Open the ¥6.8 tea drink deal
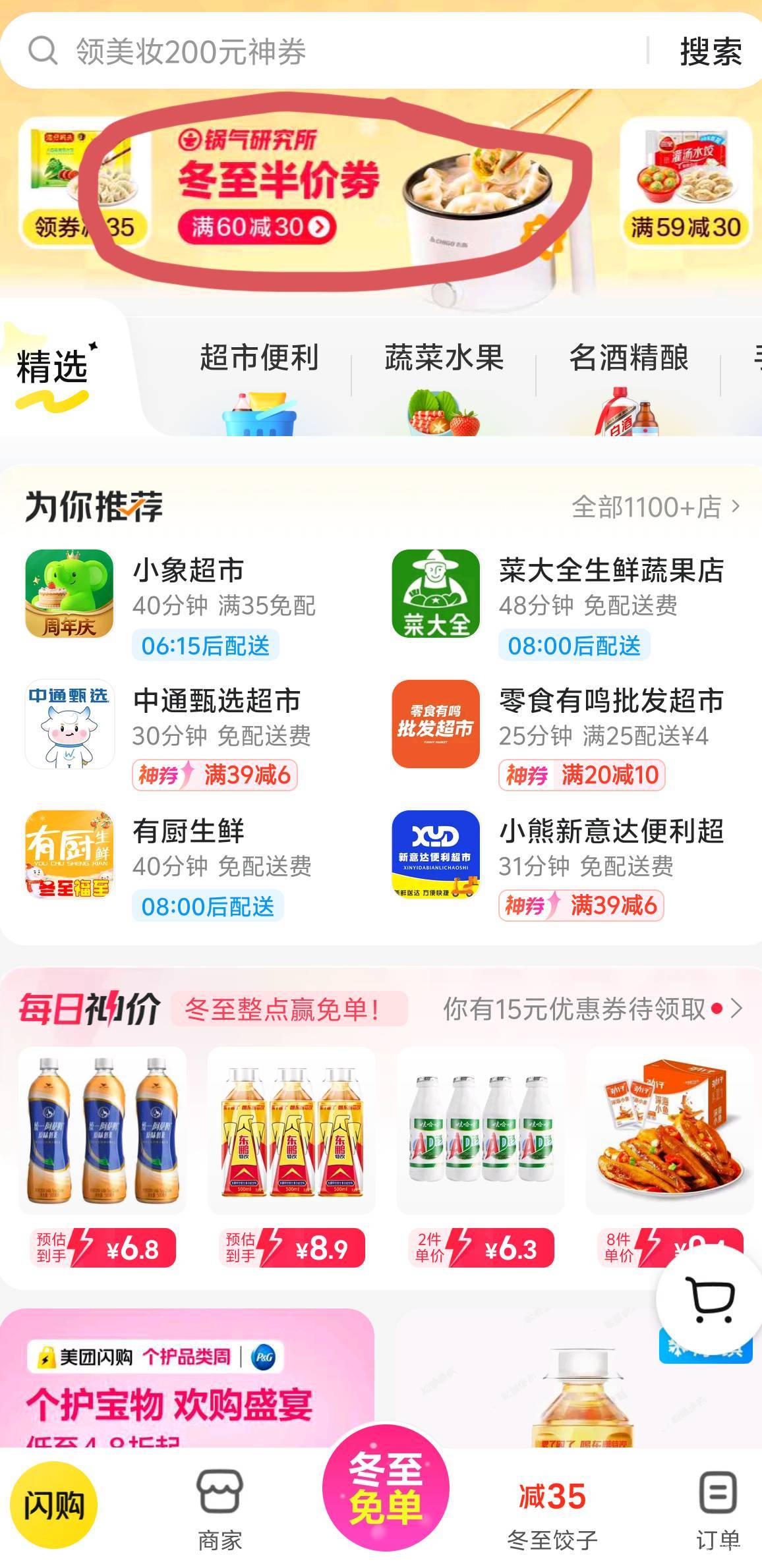762x1568 pixels. (x=102, y=1146)
